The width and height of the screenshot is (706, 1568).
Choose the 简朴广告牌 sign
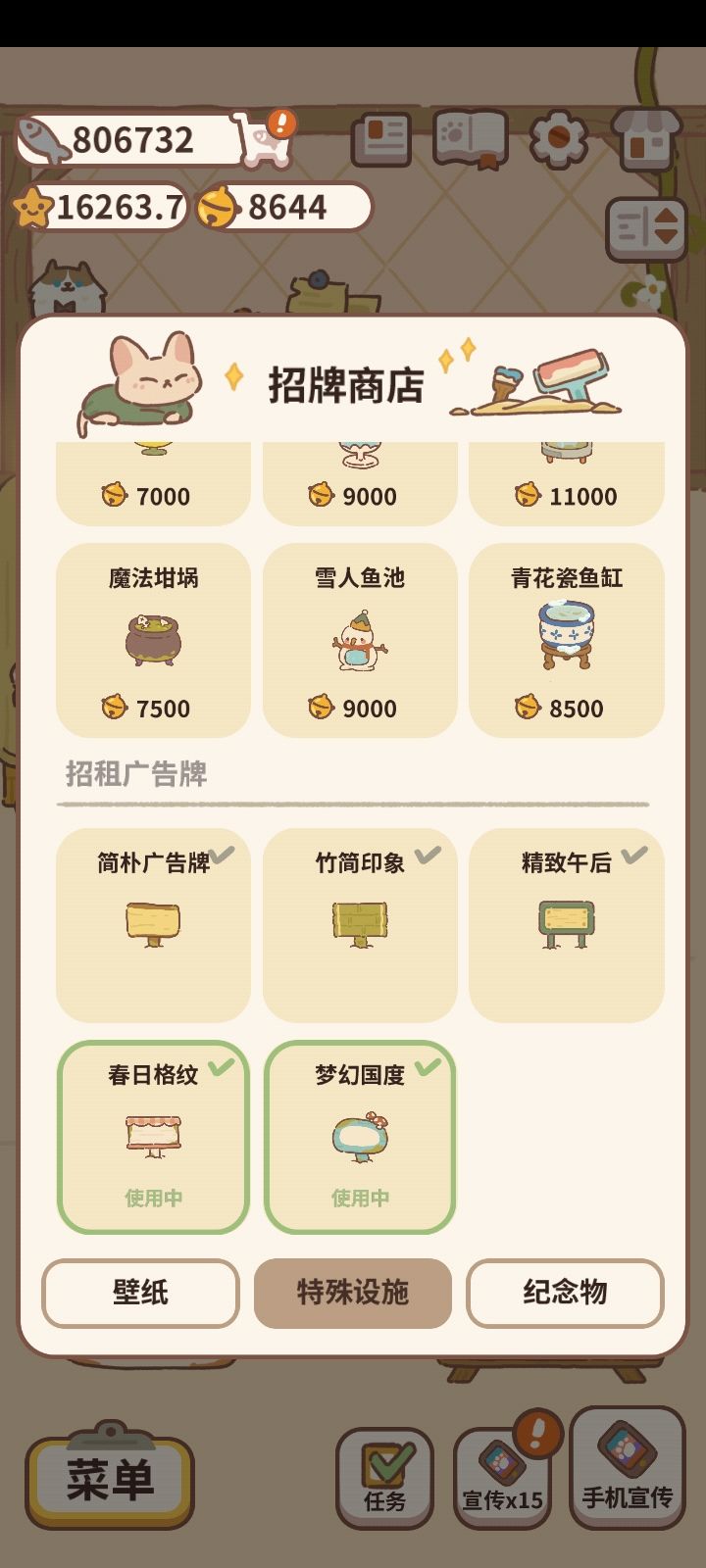point(154,925)
